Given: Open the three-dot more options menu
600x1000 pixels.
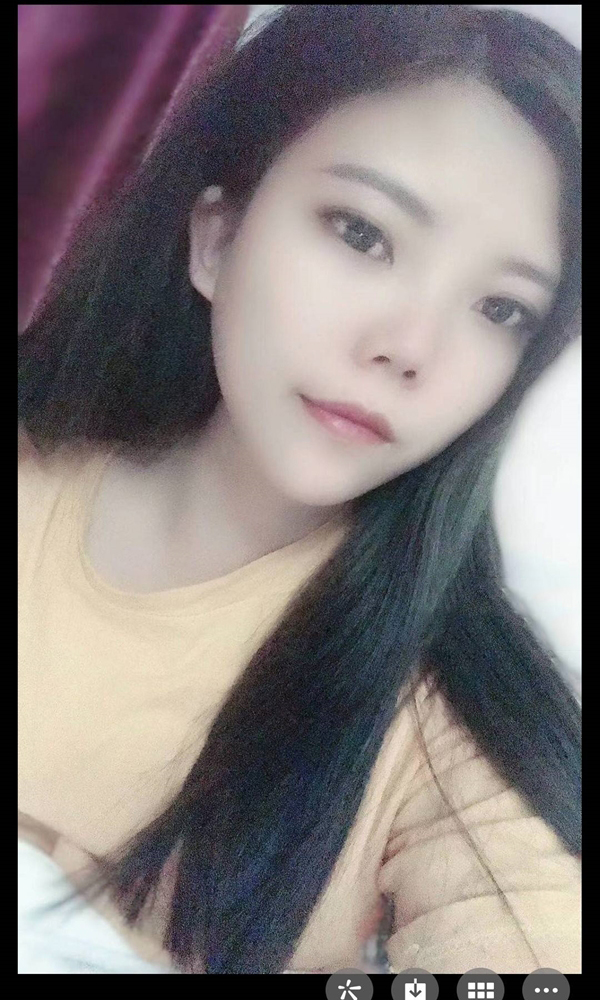Looking at the screenshot, I should pyautogui.click(x=546, y=989).
